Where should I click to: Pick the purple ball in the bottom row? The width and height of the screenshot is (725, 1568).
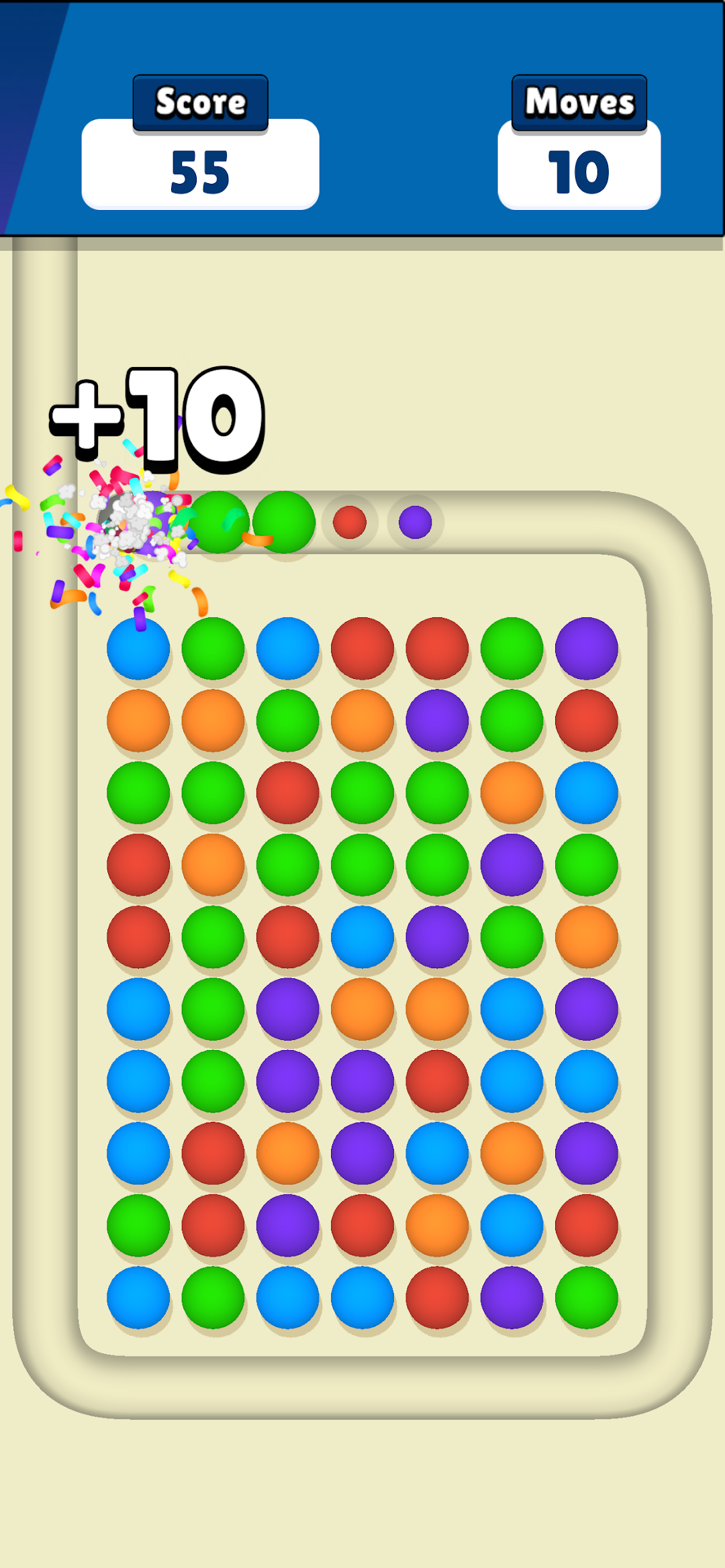512,1298
